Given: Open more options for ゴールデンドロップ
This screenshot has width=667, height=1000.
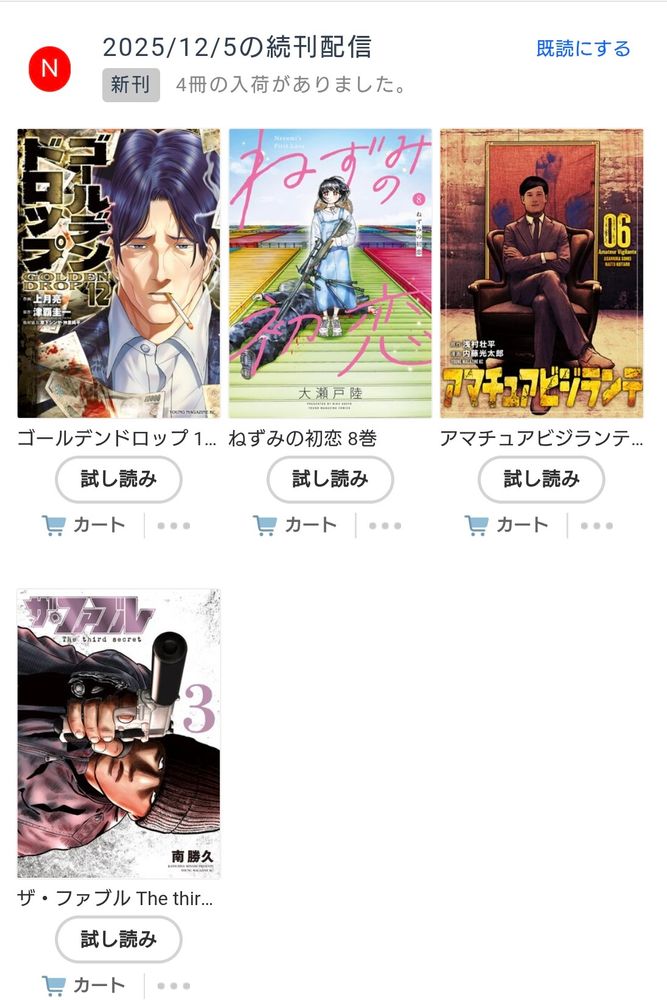Looking at the screenshot, I should click(173, 526).
